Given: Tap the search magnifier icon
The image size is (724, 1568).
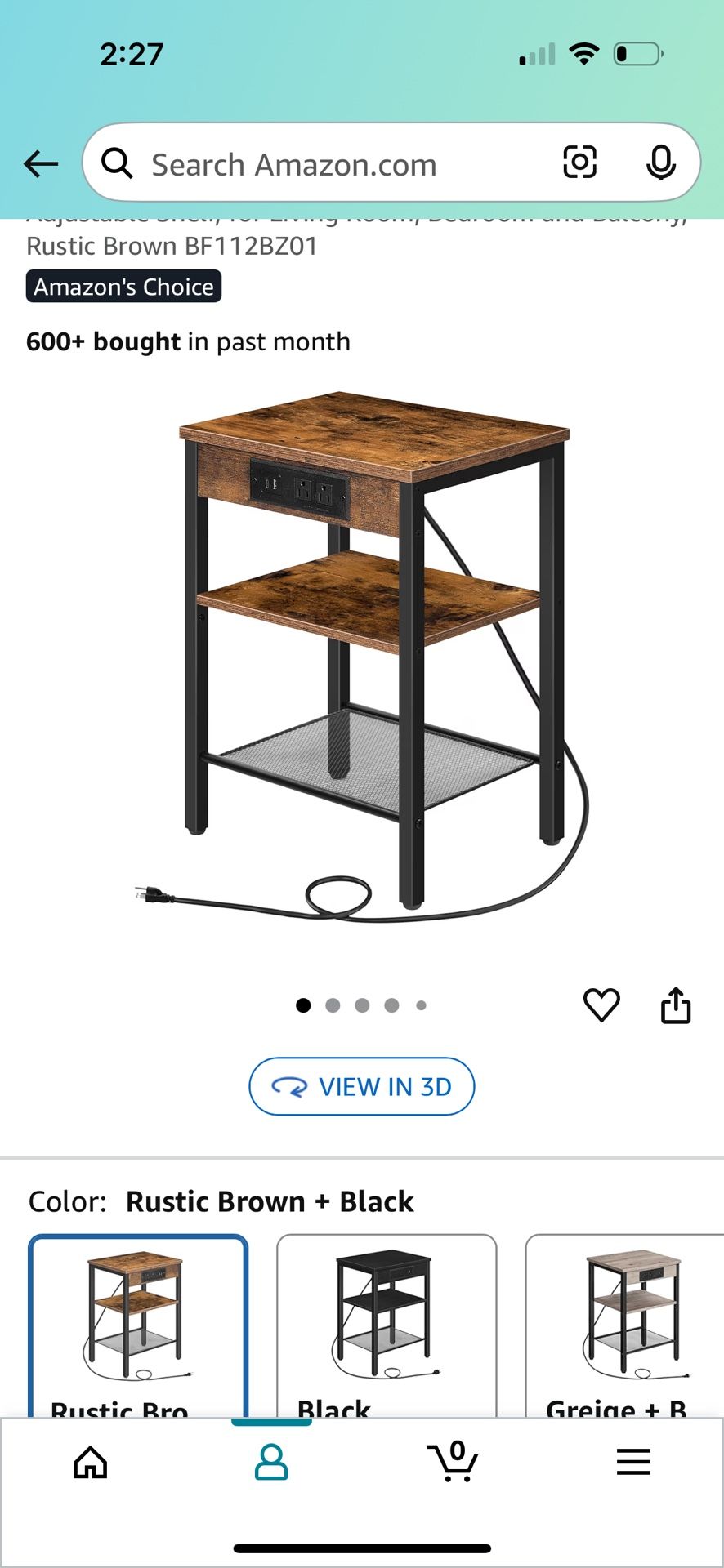Looking at the screenshot, I should coord(117,163).
